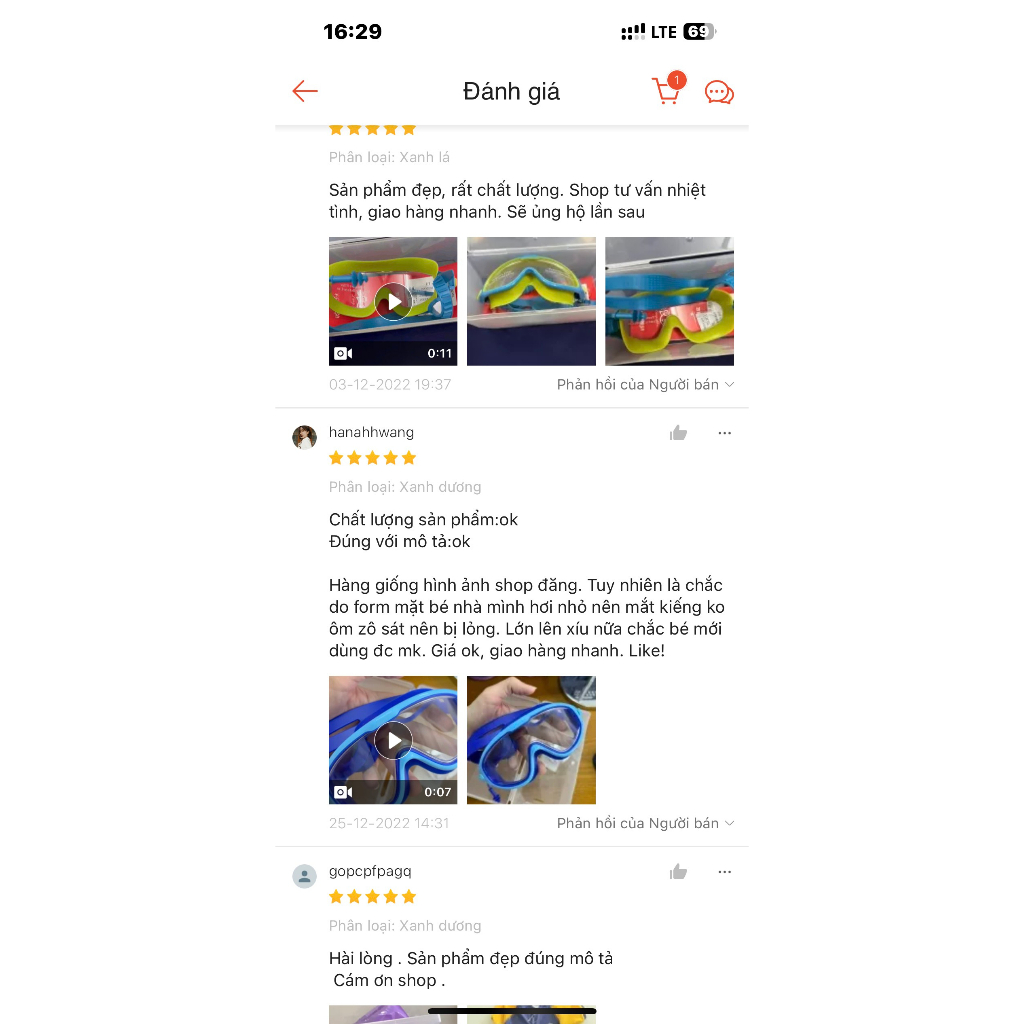Expand seller reply on the 25-12-2022 review

[646, 824]
